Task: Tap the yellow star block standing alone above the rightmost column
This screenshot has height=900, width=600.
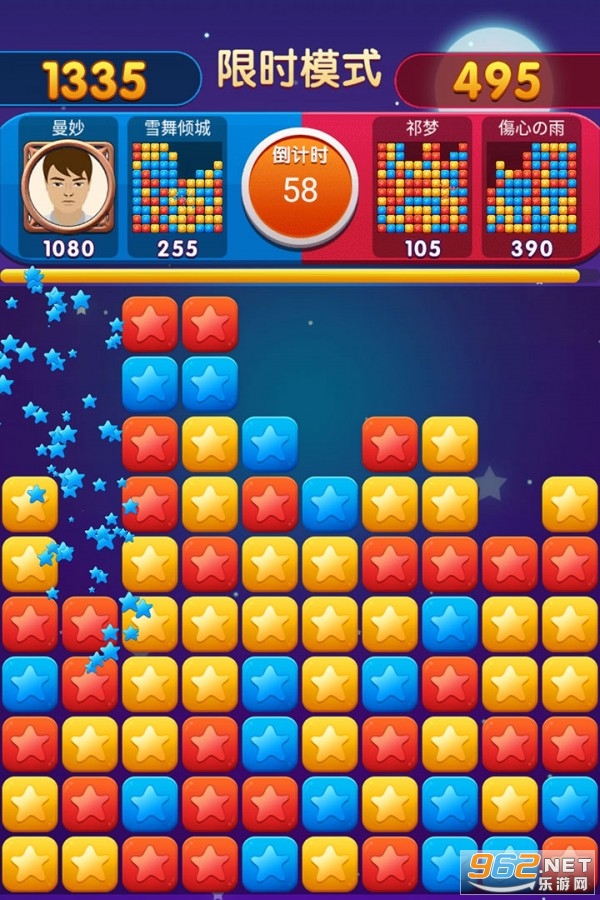Action: 570,504
